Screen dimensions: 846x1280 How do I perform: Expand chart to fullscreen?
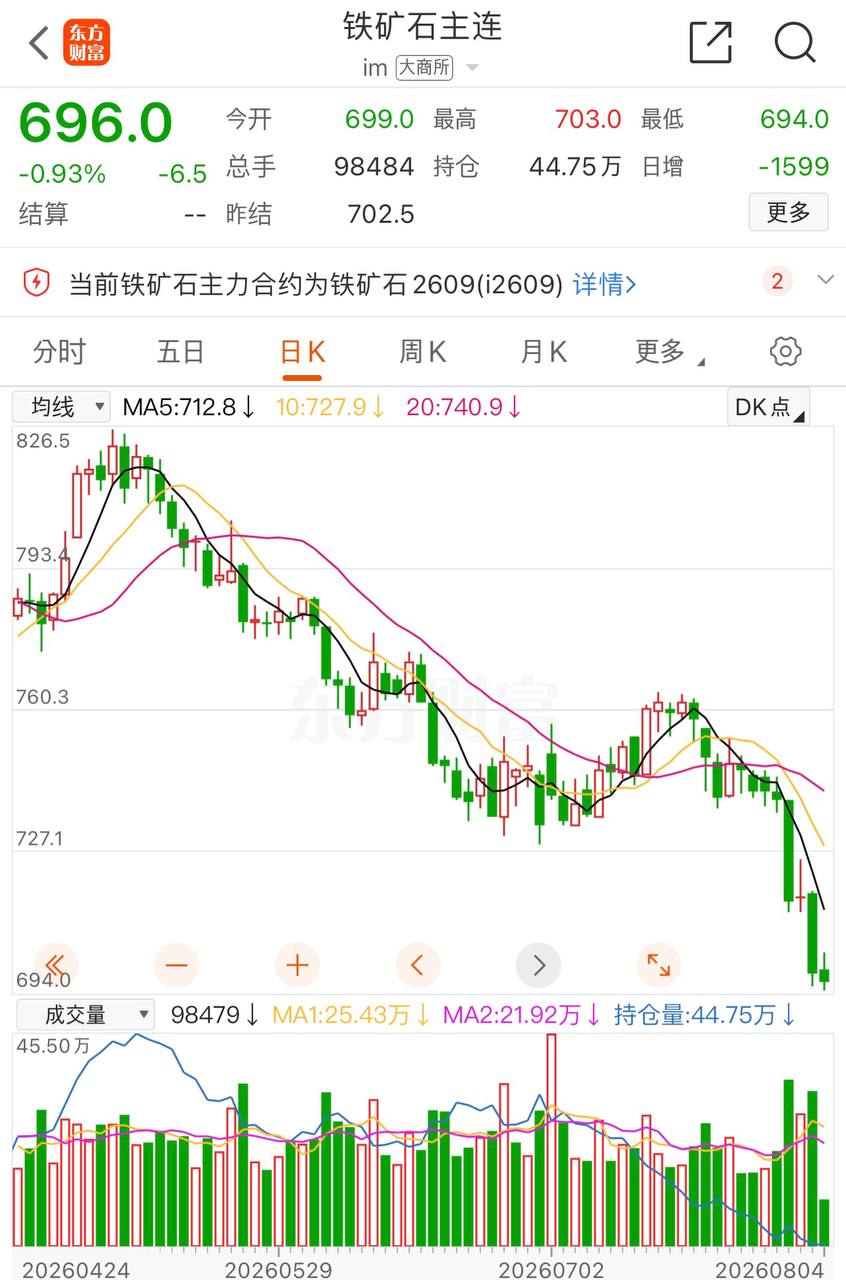(x=659, y=965)
